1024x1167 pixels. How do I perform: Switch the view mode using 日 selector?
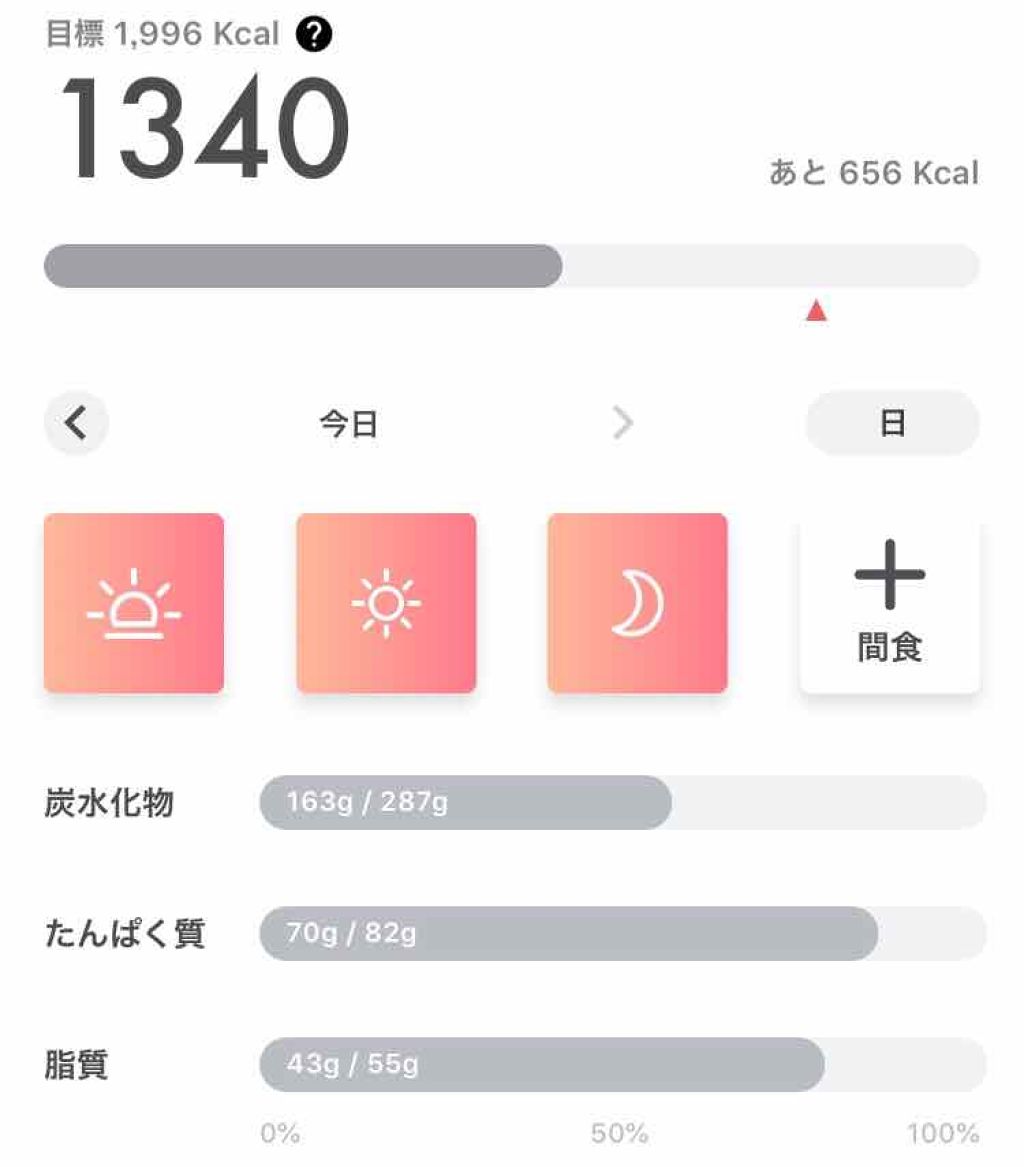coord(891,422)
